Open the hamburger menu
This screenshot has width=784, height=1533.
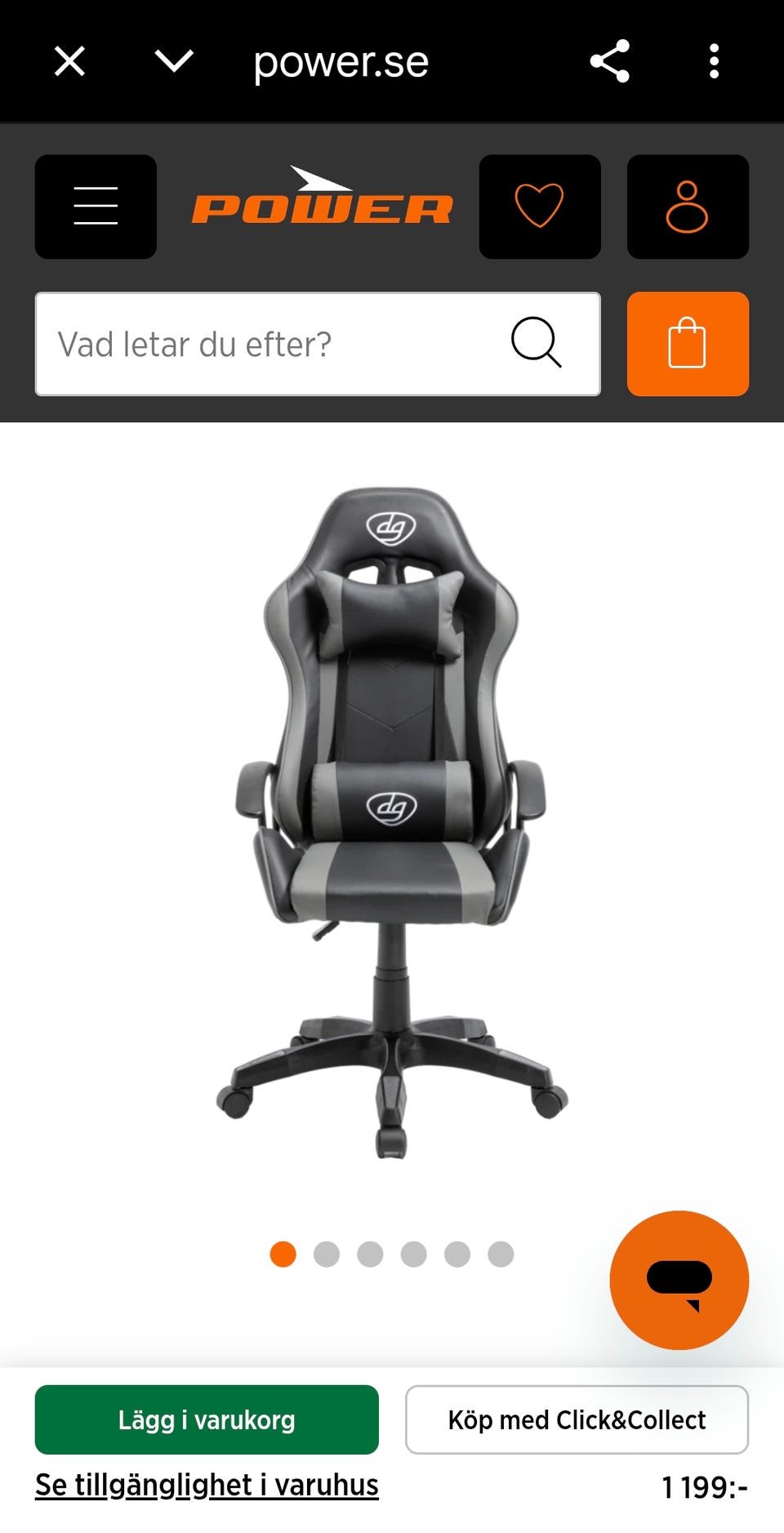click(96, 207)
